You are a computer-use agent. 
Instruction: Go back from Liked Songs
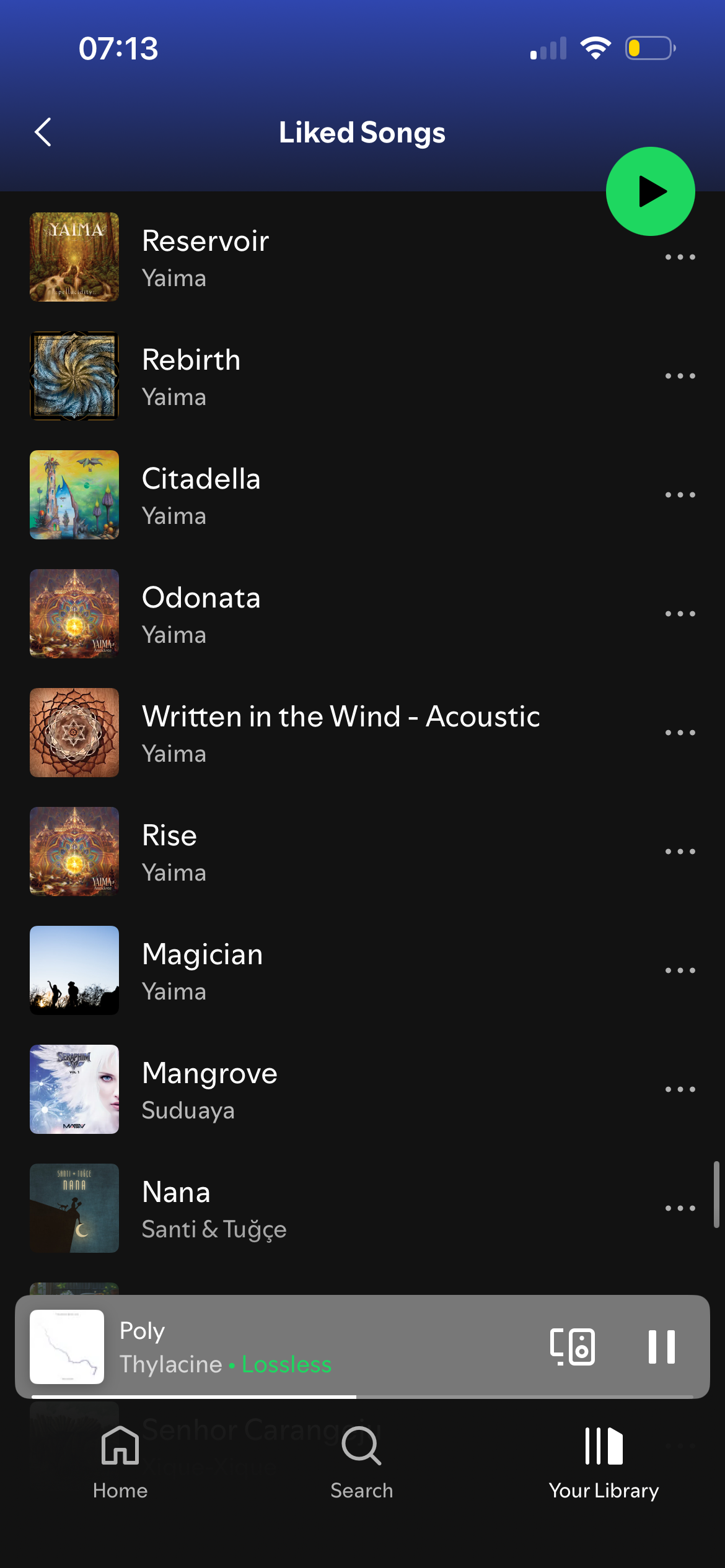(43, 133)
